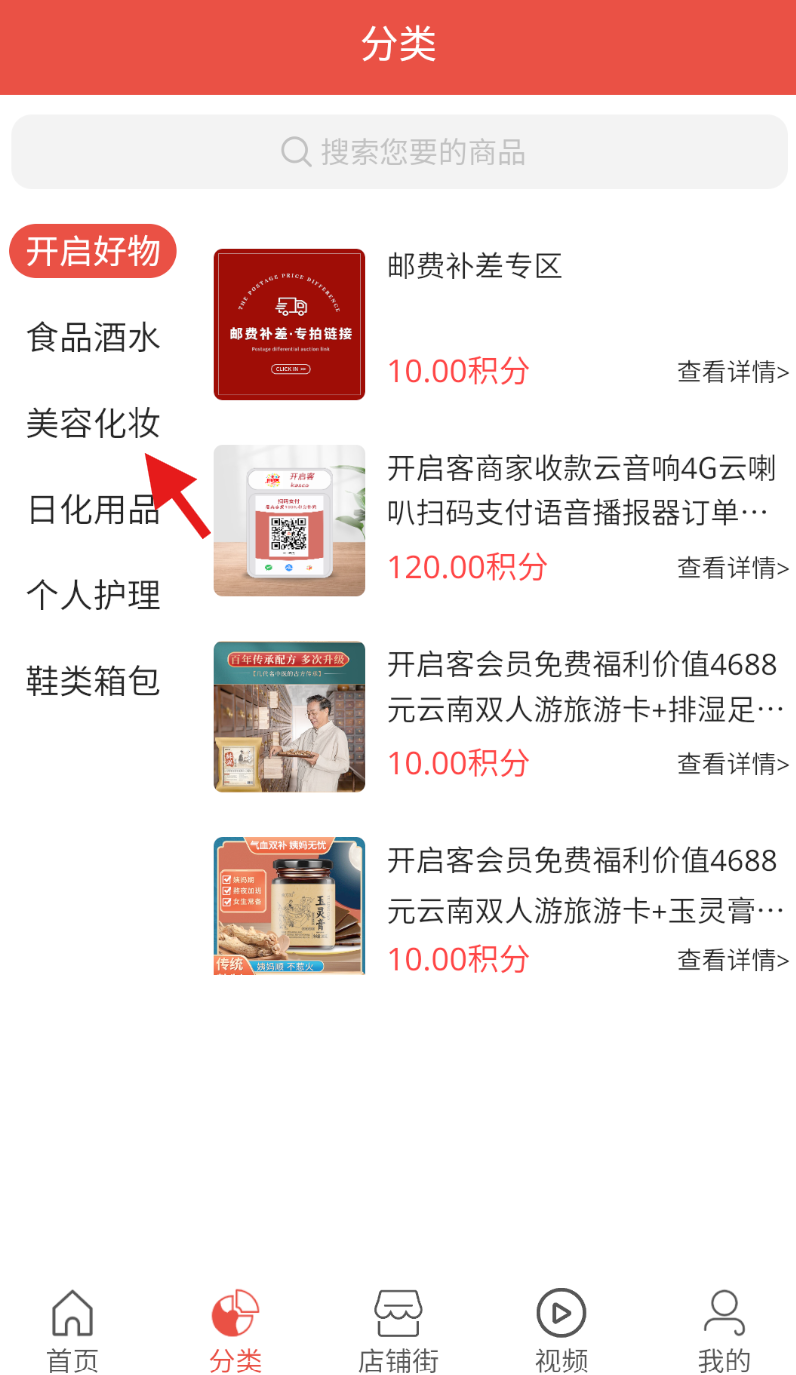This screenshot has height=1375, width=796.
Task: Go to the 首页 tab
Action: pos(72,1331)
